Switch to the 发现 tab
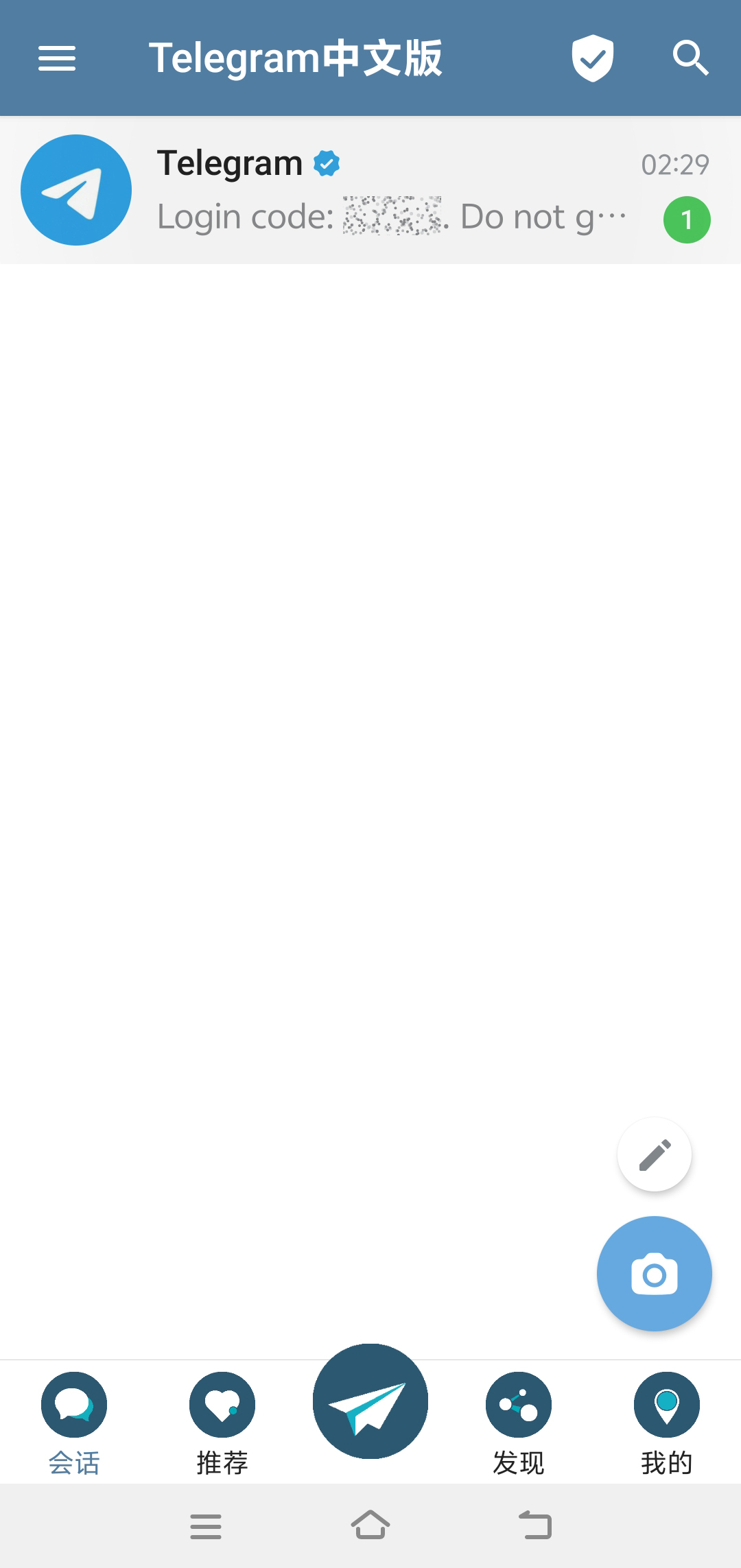Screen dimensions: 741x1568 coord(519,1421)
